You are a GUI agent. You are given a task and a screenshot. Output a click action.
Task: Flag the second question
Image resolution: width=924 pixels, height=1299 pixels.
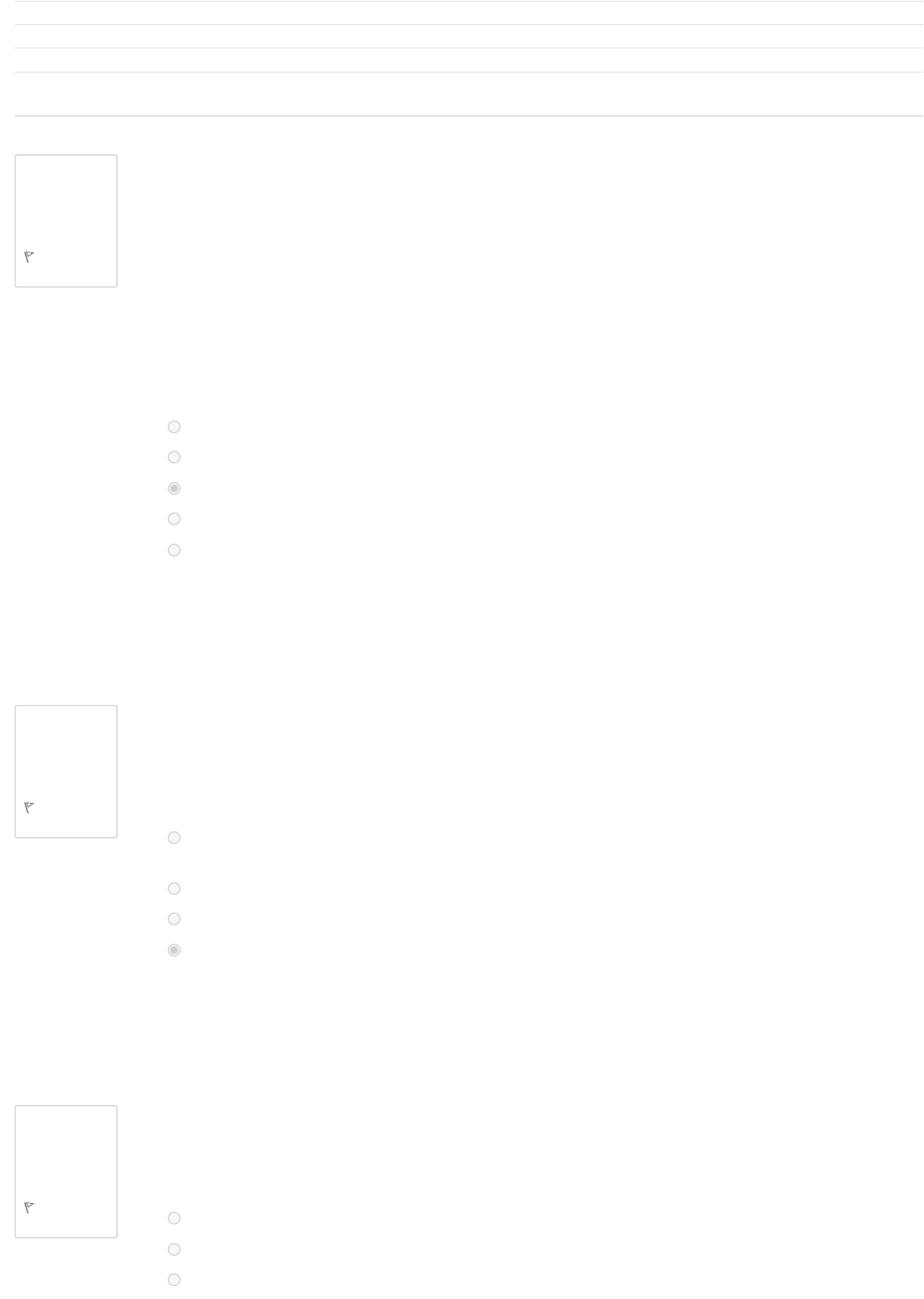(x=29, y=807)
